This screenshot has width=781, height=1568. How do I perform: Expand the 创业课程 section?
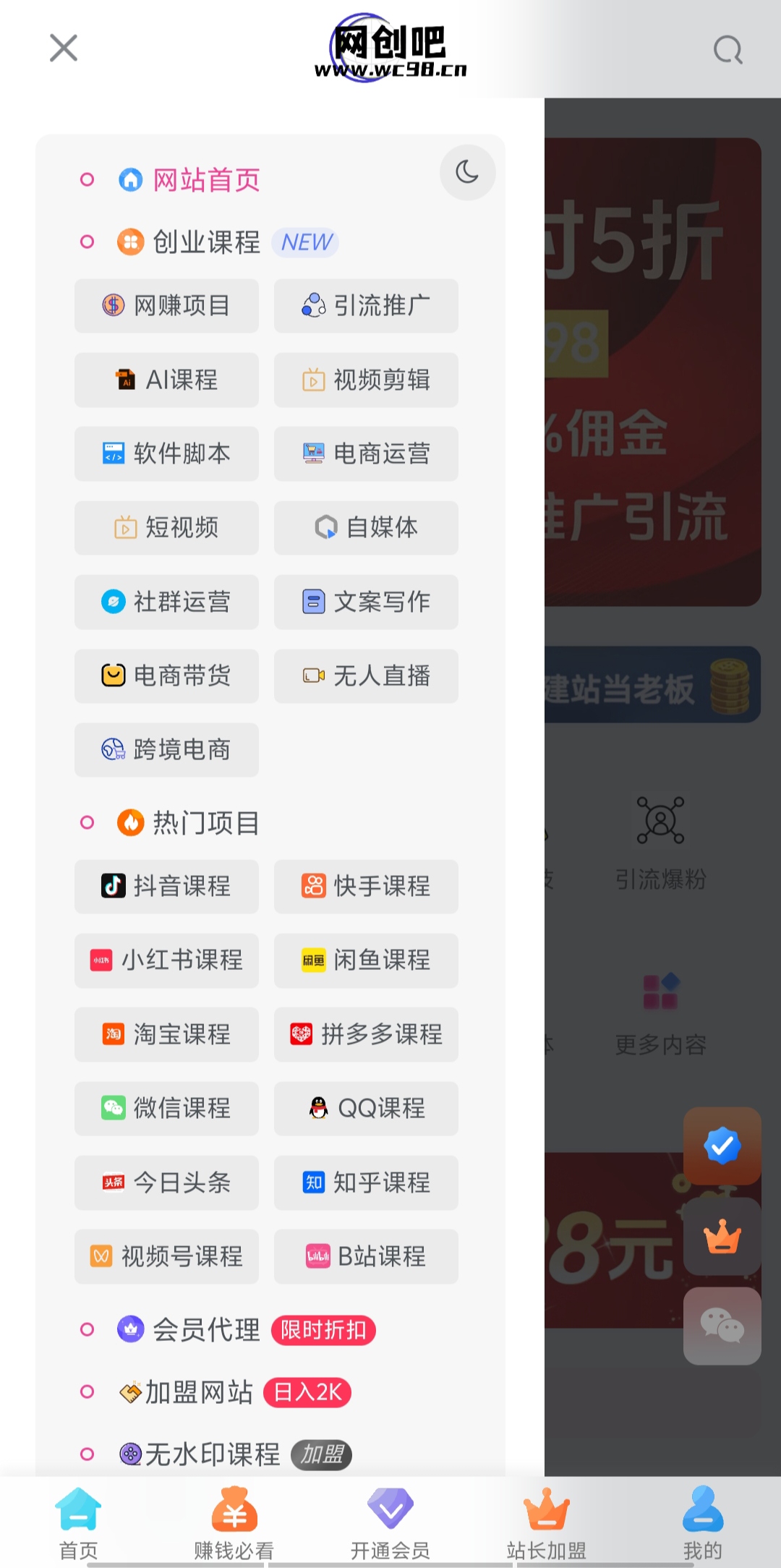coord(205,242)
